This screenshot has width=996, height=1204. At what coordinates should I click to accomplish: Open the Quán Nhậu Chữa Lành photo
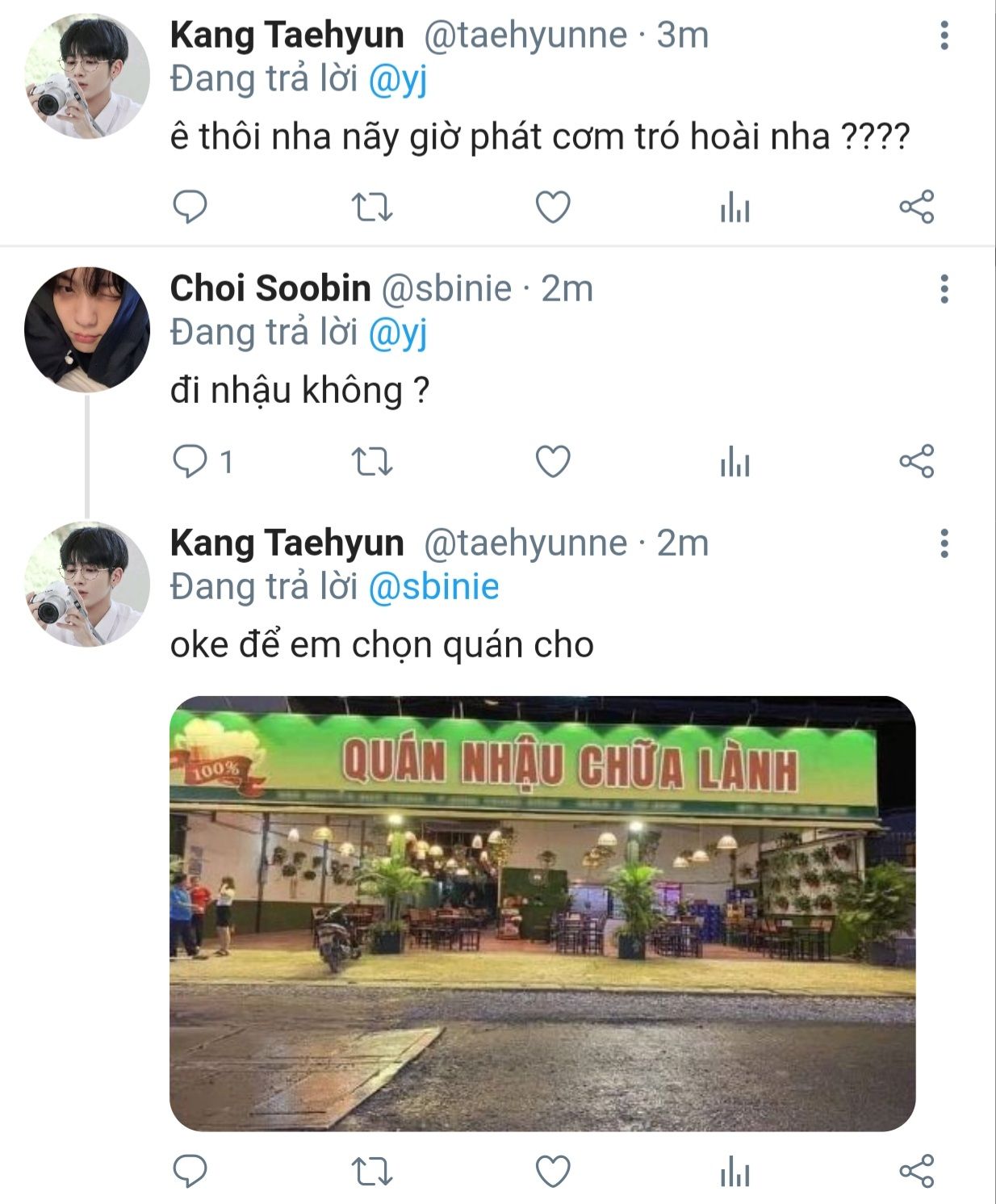pos(542,912)
